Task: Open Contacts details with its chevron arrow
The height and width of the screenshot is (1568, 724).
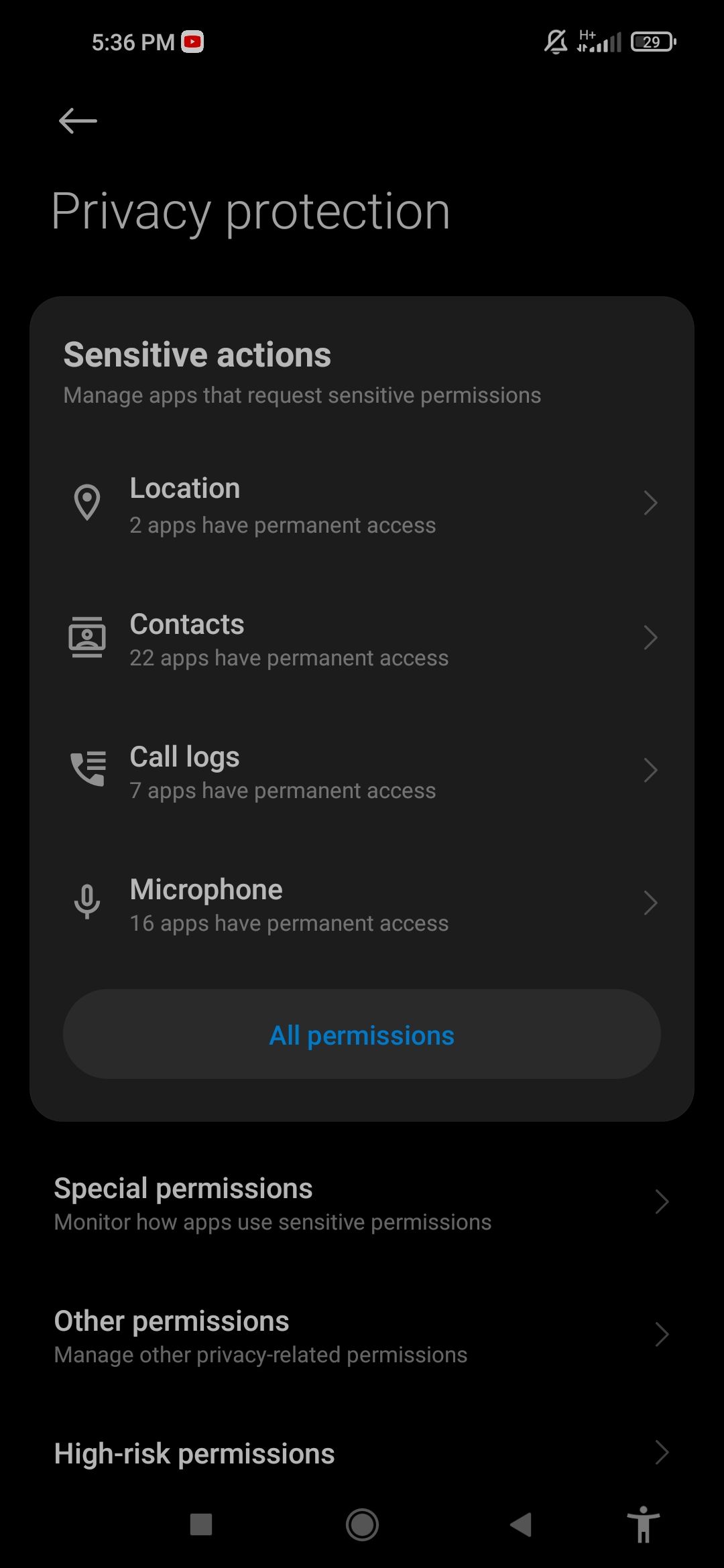Action: (x=650, y=637)
